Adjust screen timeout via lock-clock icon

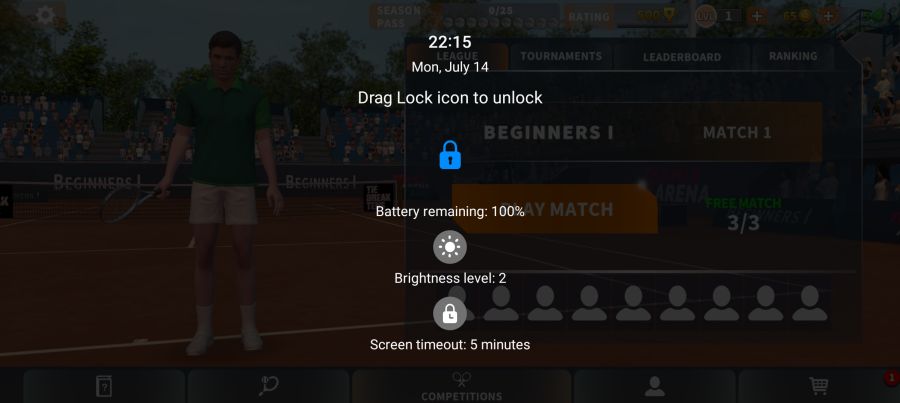tap(450, 313)
